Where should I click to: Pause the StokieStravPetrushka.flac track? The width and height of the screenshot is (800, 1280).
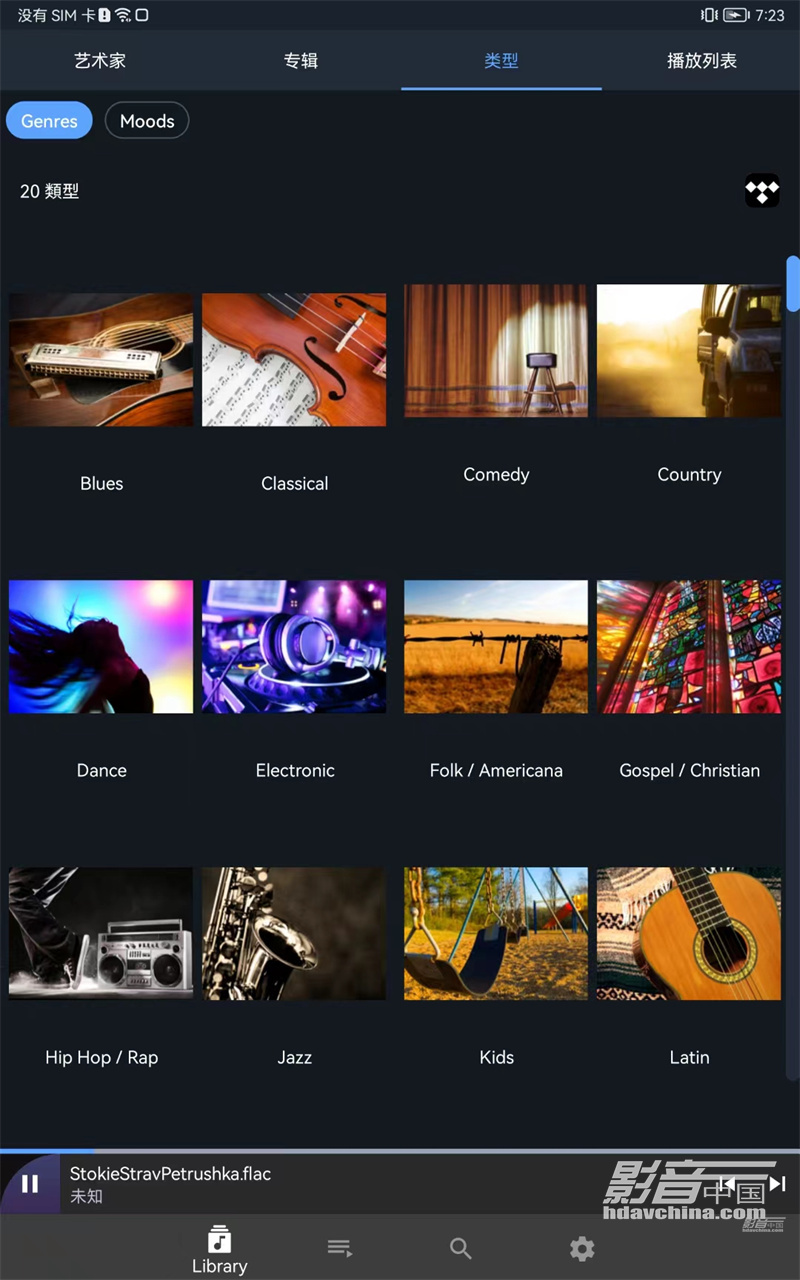click(30, 1184)
